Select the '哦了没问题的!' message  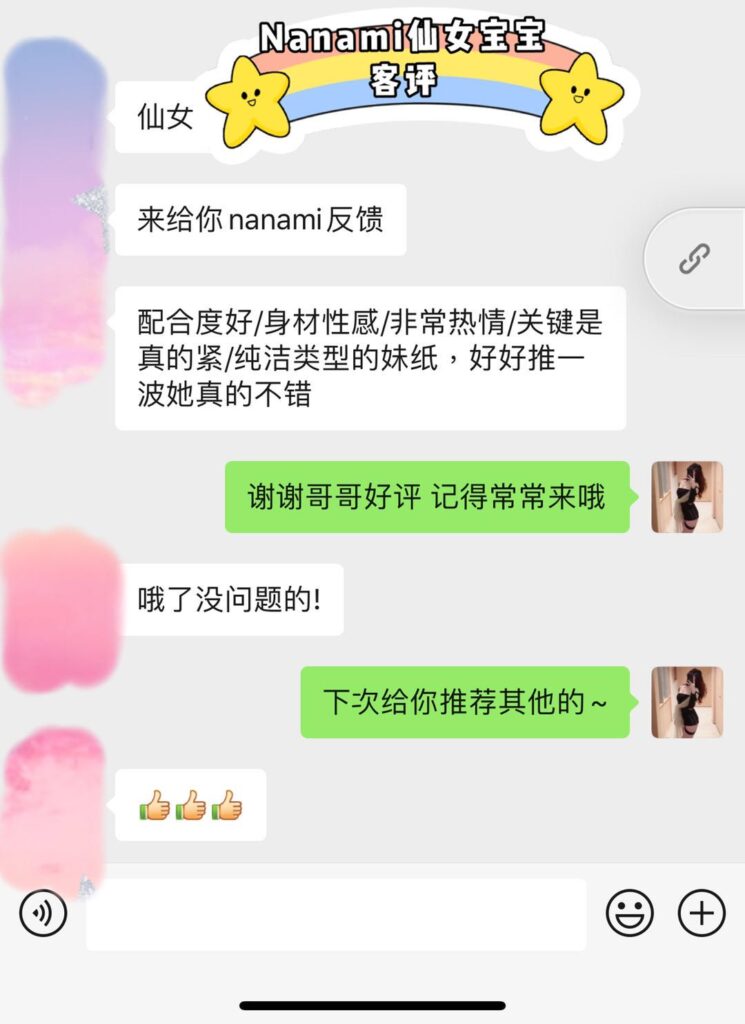232,600
